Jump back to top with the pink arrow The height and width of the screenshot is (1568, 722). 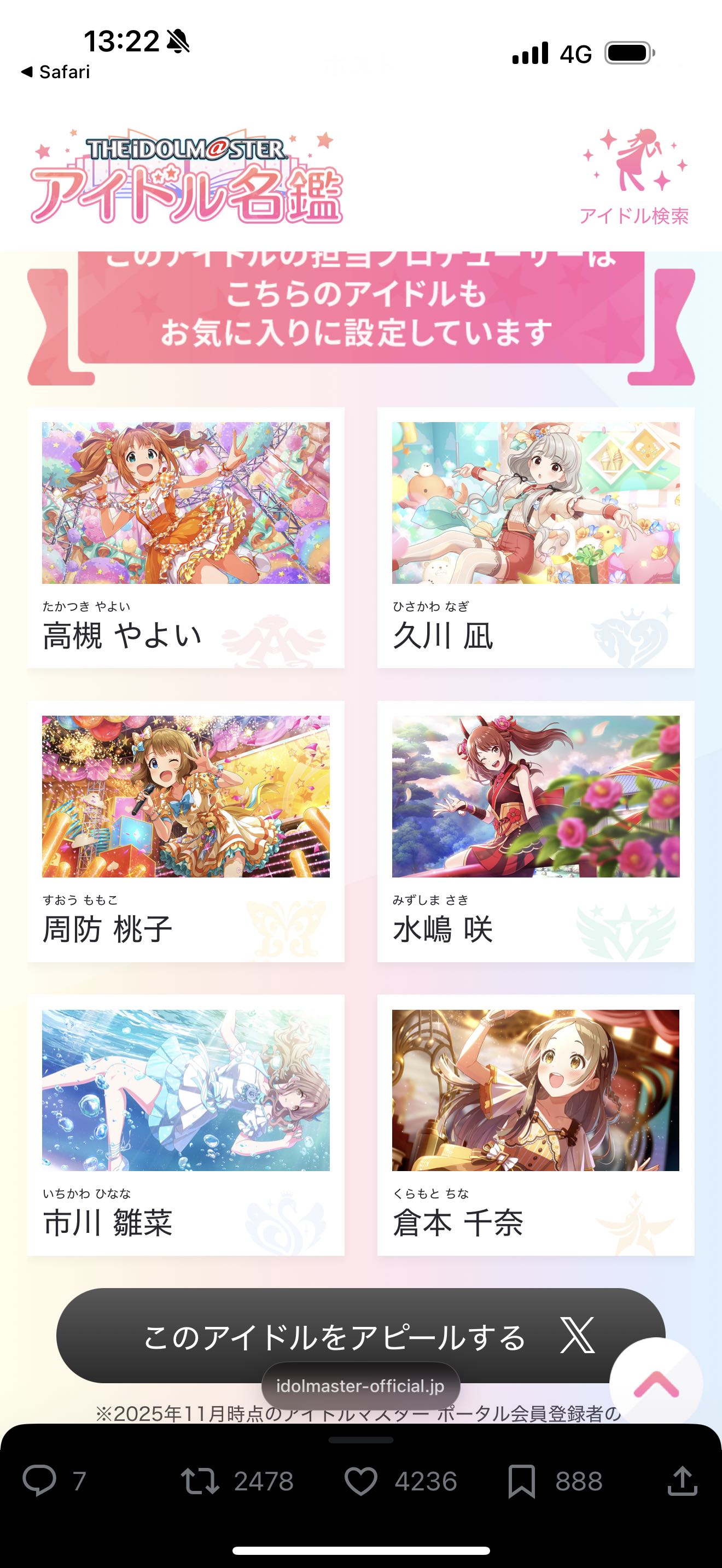pos(656,1384)
